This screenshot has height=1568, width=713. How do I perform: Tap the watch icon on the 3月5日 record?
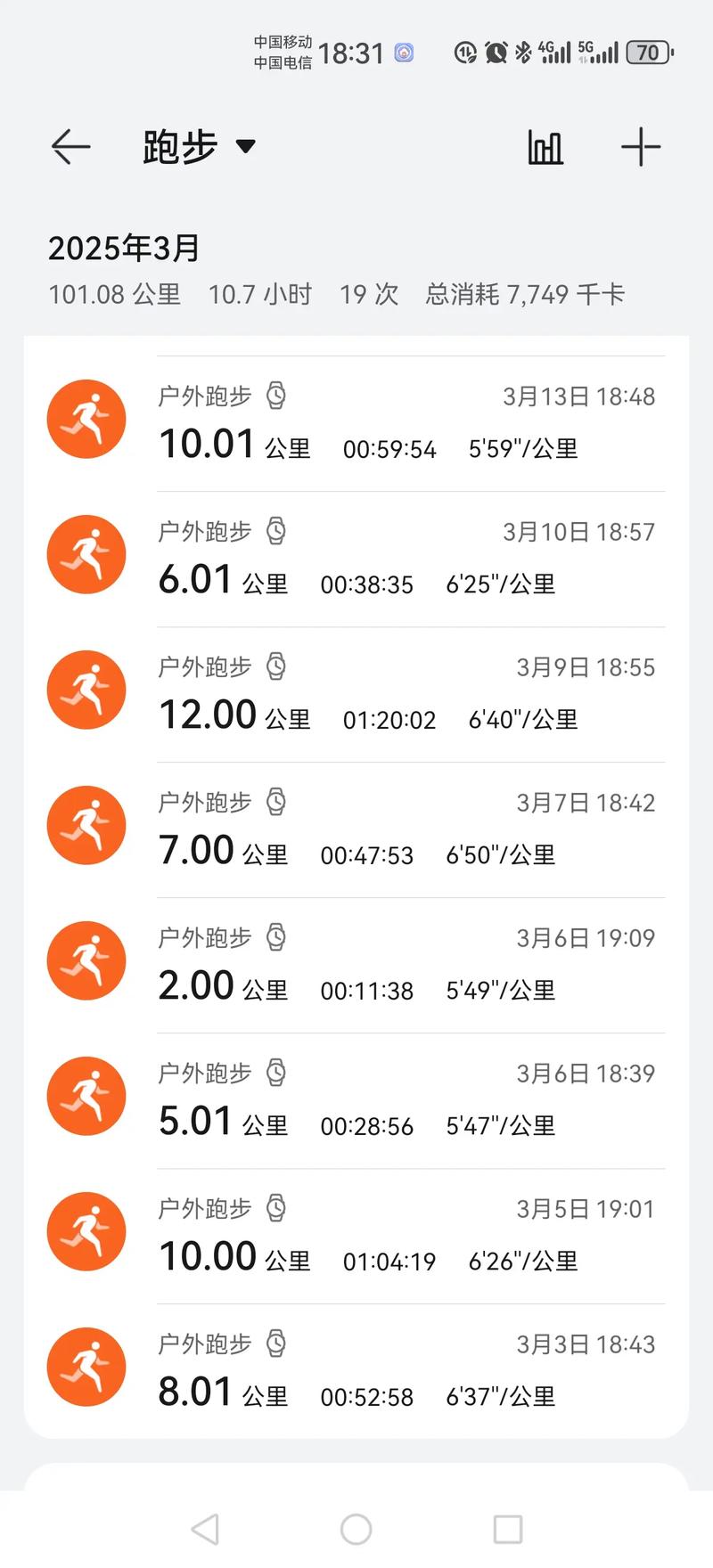(x=276, y=1208)
